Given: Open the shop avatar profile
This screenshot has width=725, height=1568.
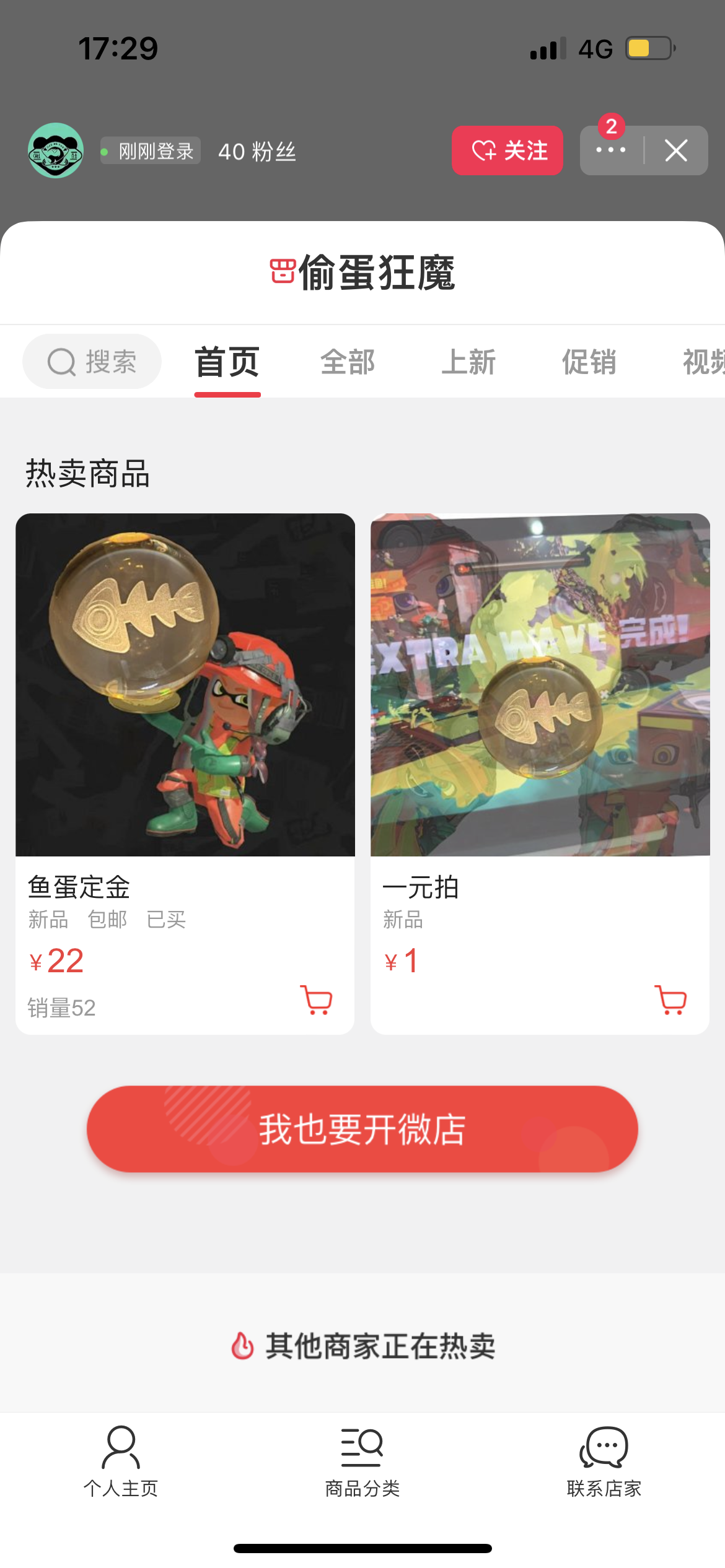Looking at the screenshot, I should pyautogui.click(x=56, y=150).
